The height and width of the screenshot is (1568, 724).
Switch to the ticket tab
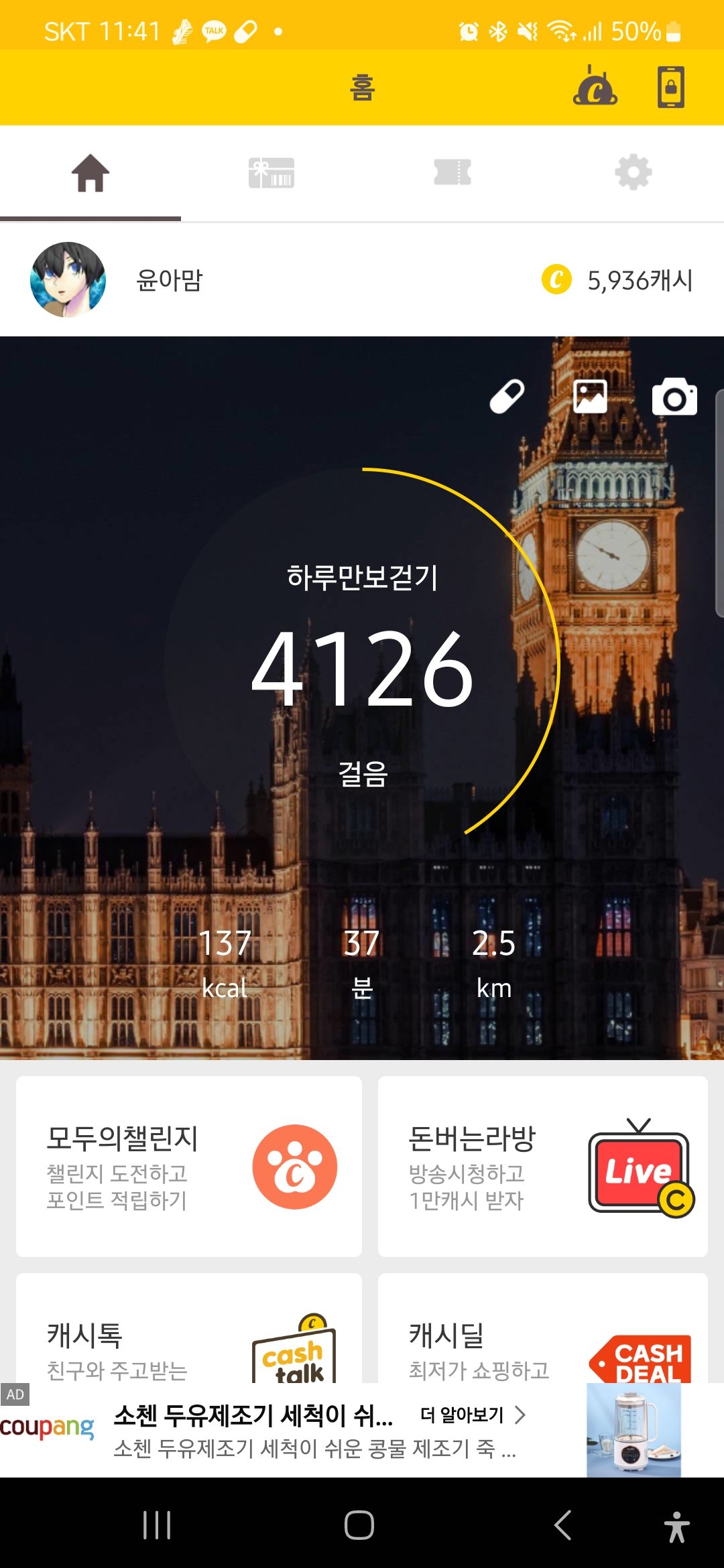coord(452,173)
